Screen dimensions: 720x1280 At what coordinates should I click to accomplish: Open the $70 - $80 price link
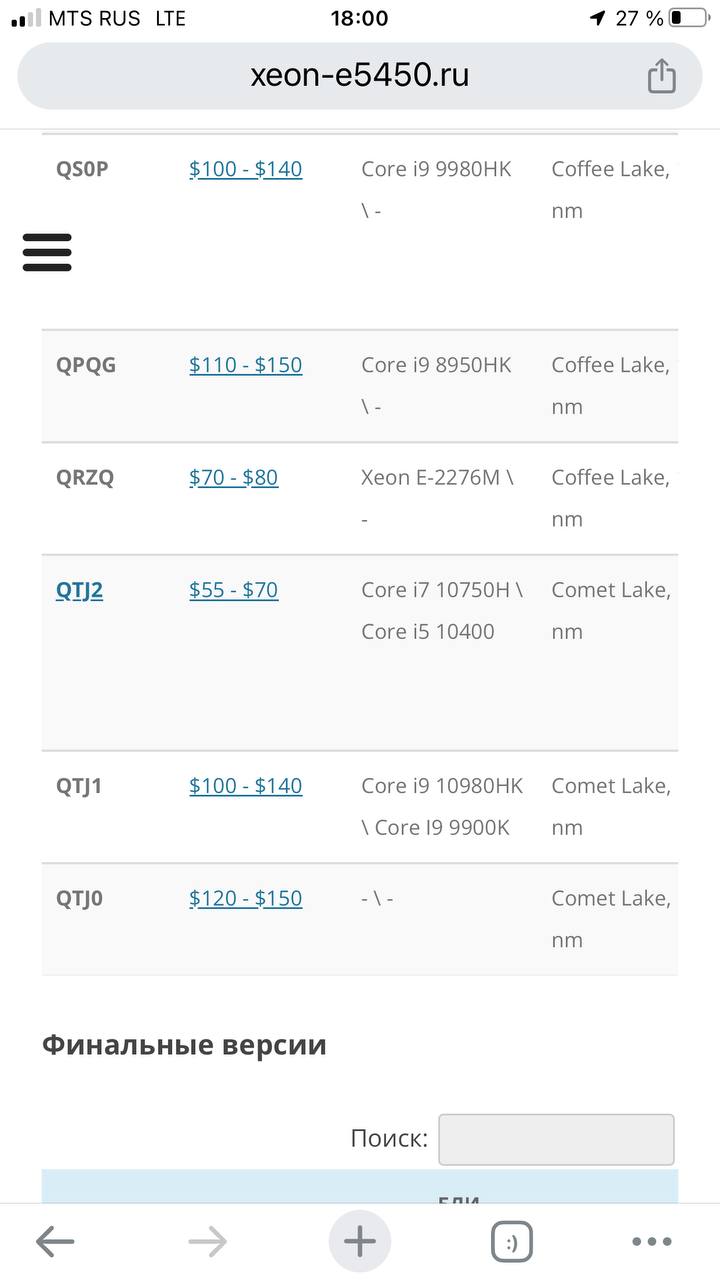click(x=234, y=478)
